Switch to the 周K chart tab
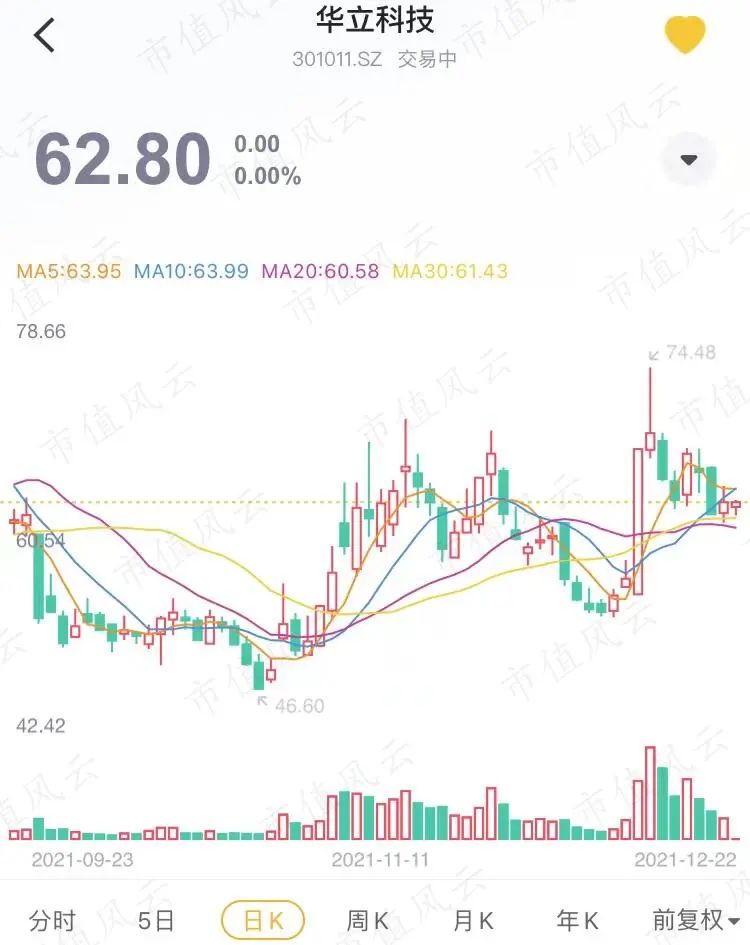 point(368,920)
